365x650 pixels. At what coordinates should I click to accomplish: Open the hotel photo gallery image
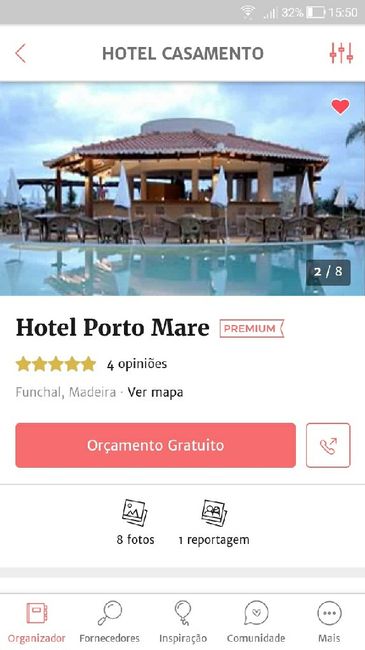point(182,189)
